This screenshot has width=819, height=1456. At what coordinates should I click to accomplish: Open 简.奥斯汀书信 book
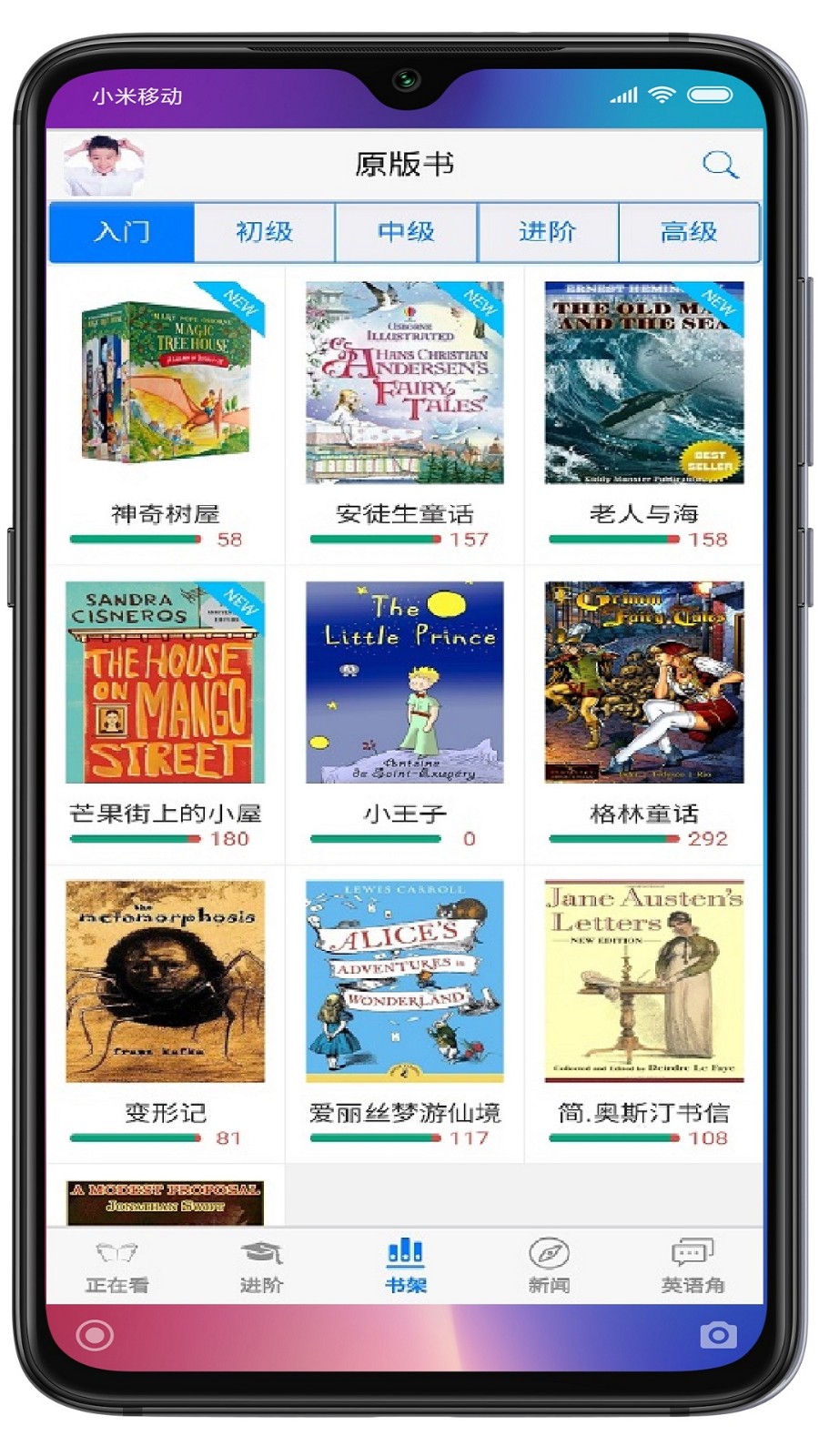643,981
